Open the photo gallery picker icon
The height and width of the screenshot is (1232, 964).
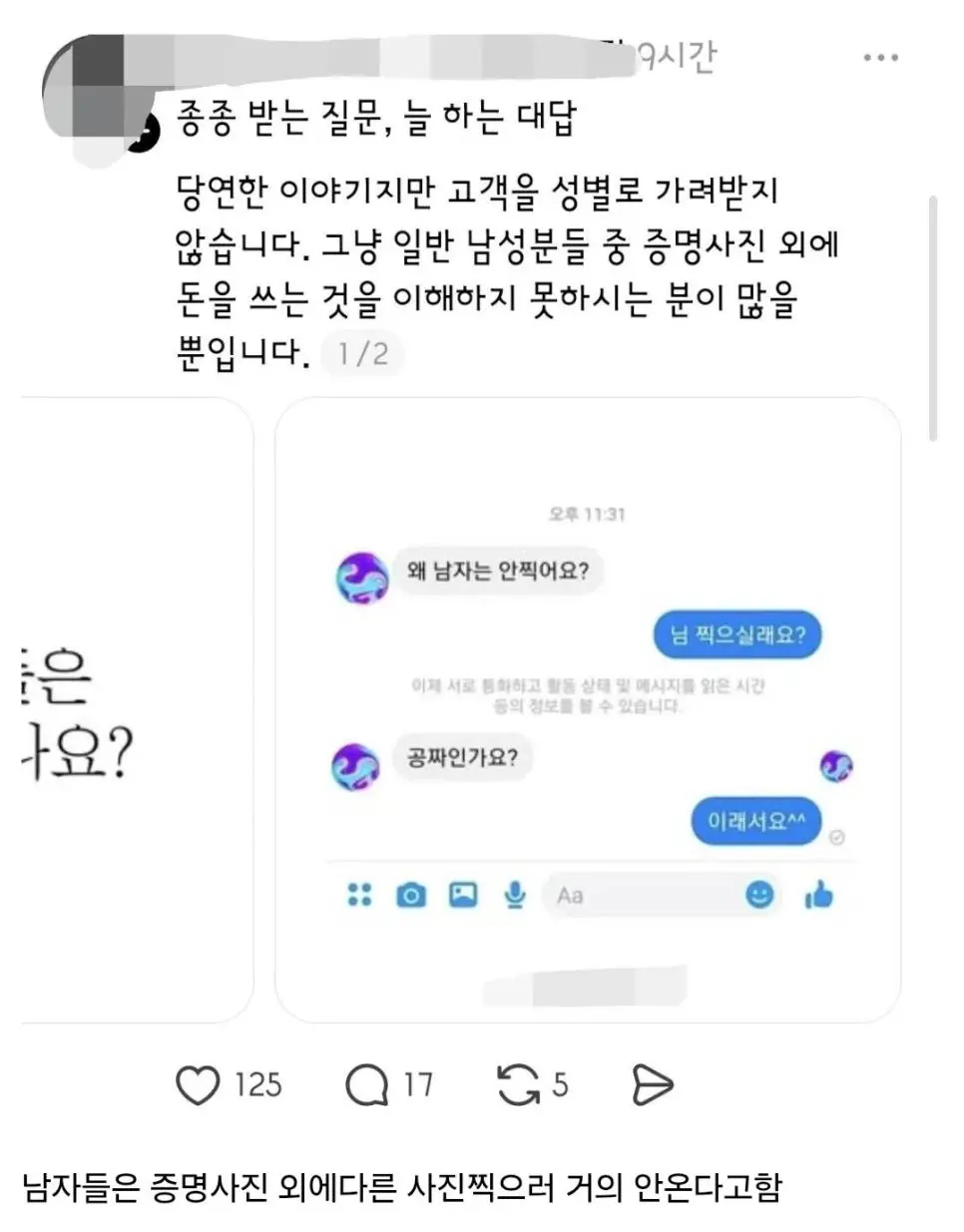click(x=462, y=896)
